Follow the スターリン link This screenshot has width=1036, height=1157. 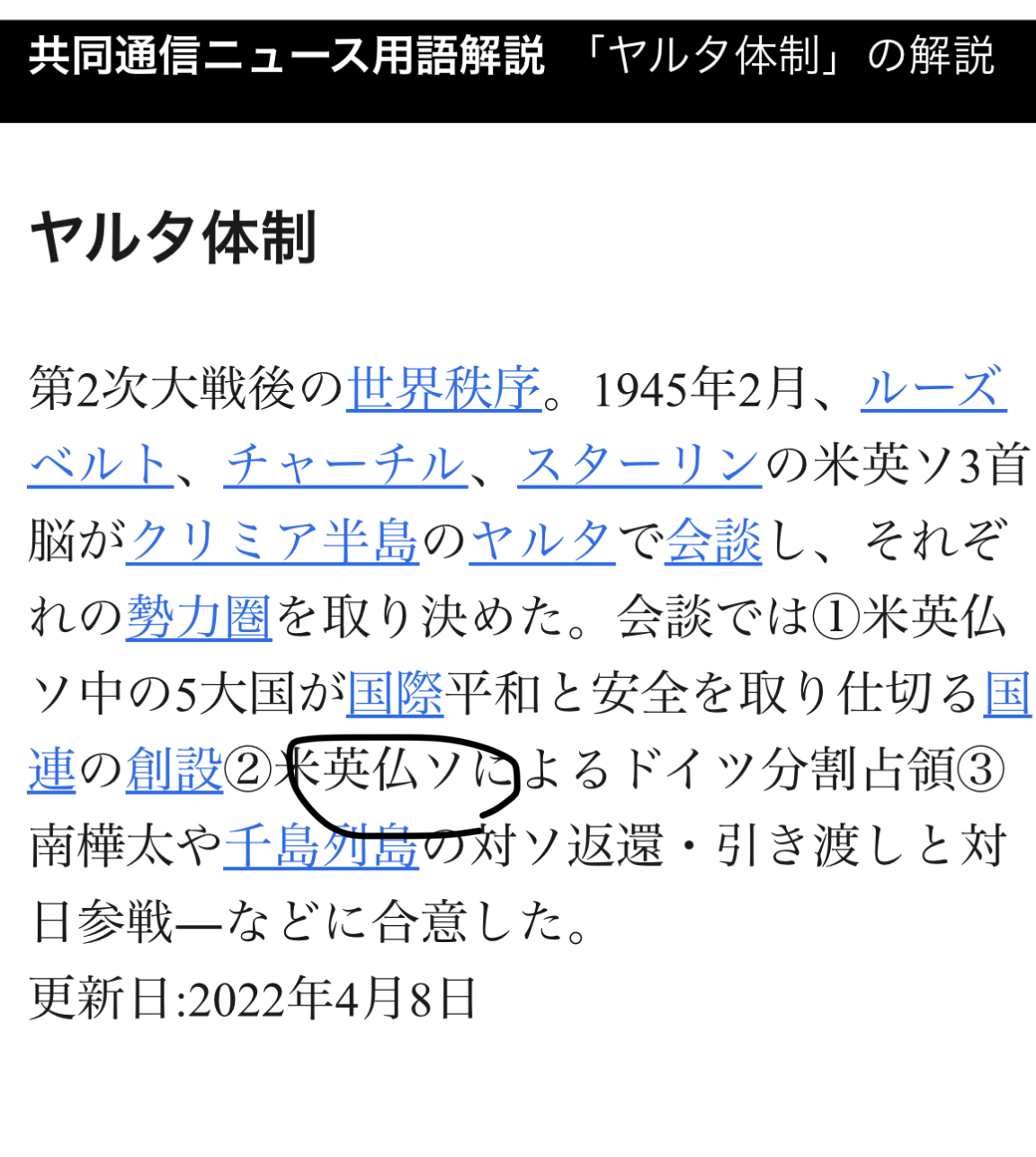point(639,466)
